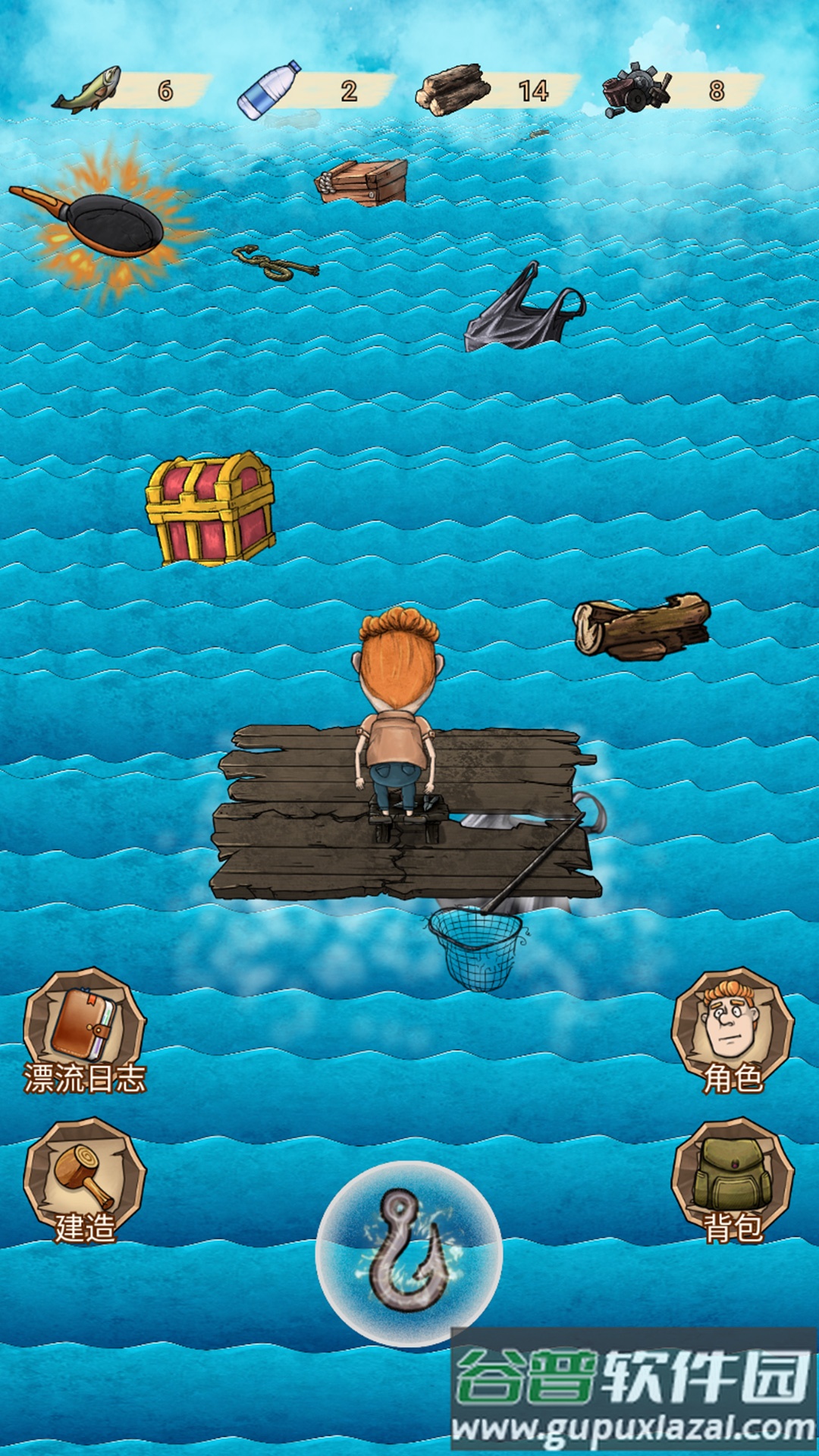Open the 背包 backpack inventory
Image resolution: width=819 pixels, height=1456 pixels.
(732, 1179)
